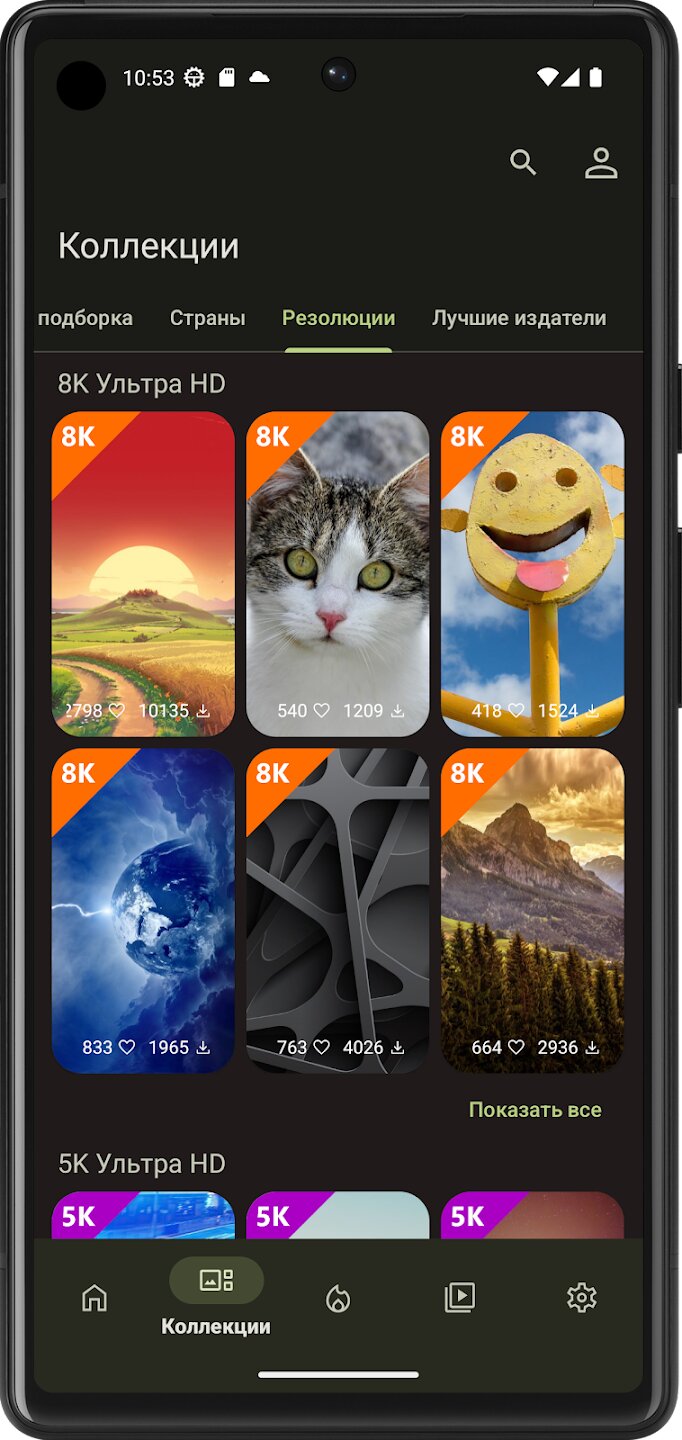This screenshot has height=1440, width=682.
Task: Open the 8K sunset landscape wallpaper
Action: pyautogui.click(x=143, y=573)
